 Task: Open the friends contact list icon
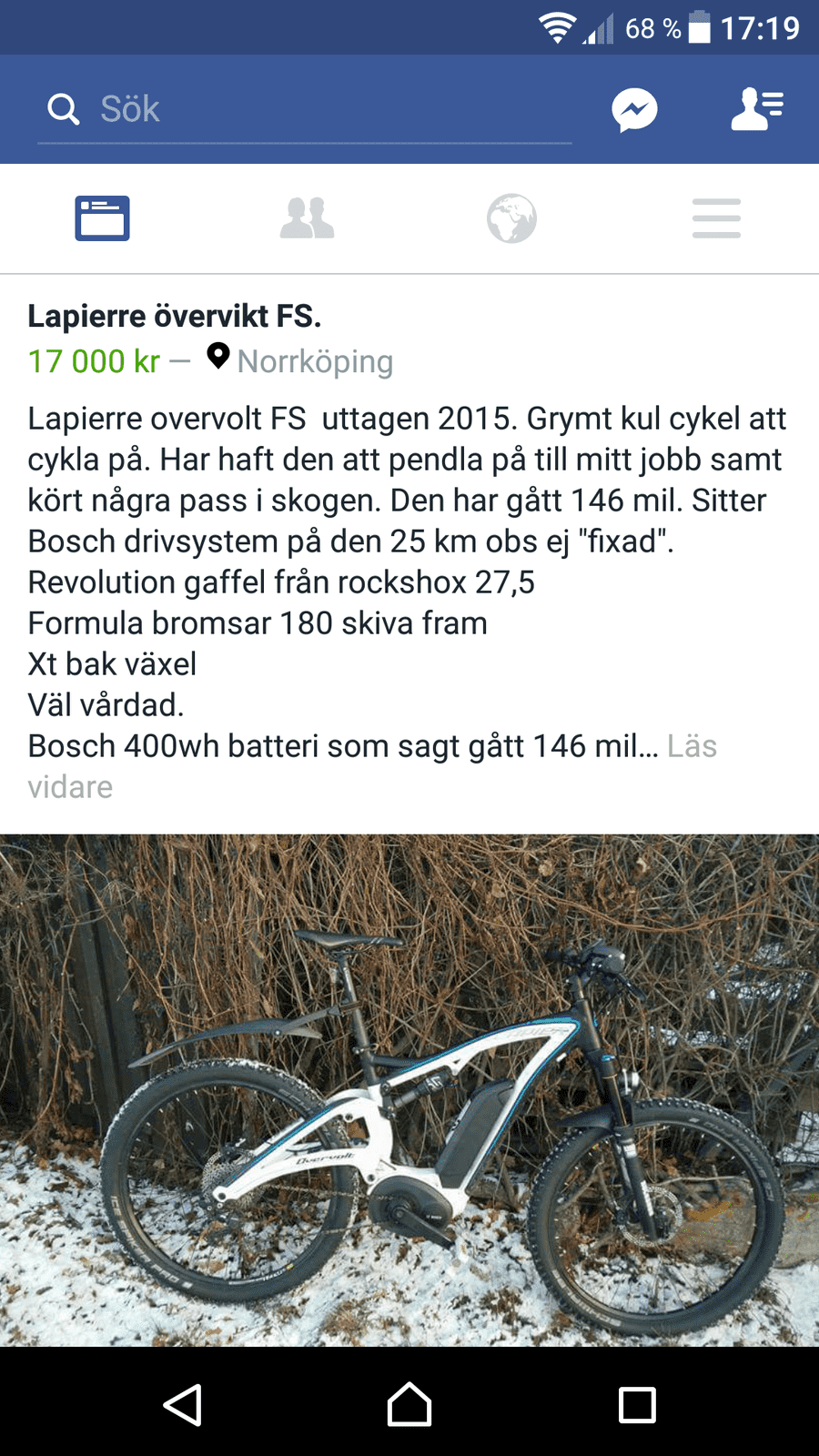tap(757, 108)
